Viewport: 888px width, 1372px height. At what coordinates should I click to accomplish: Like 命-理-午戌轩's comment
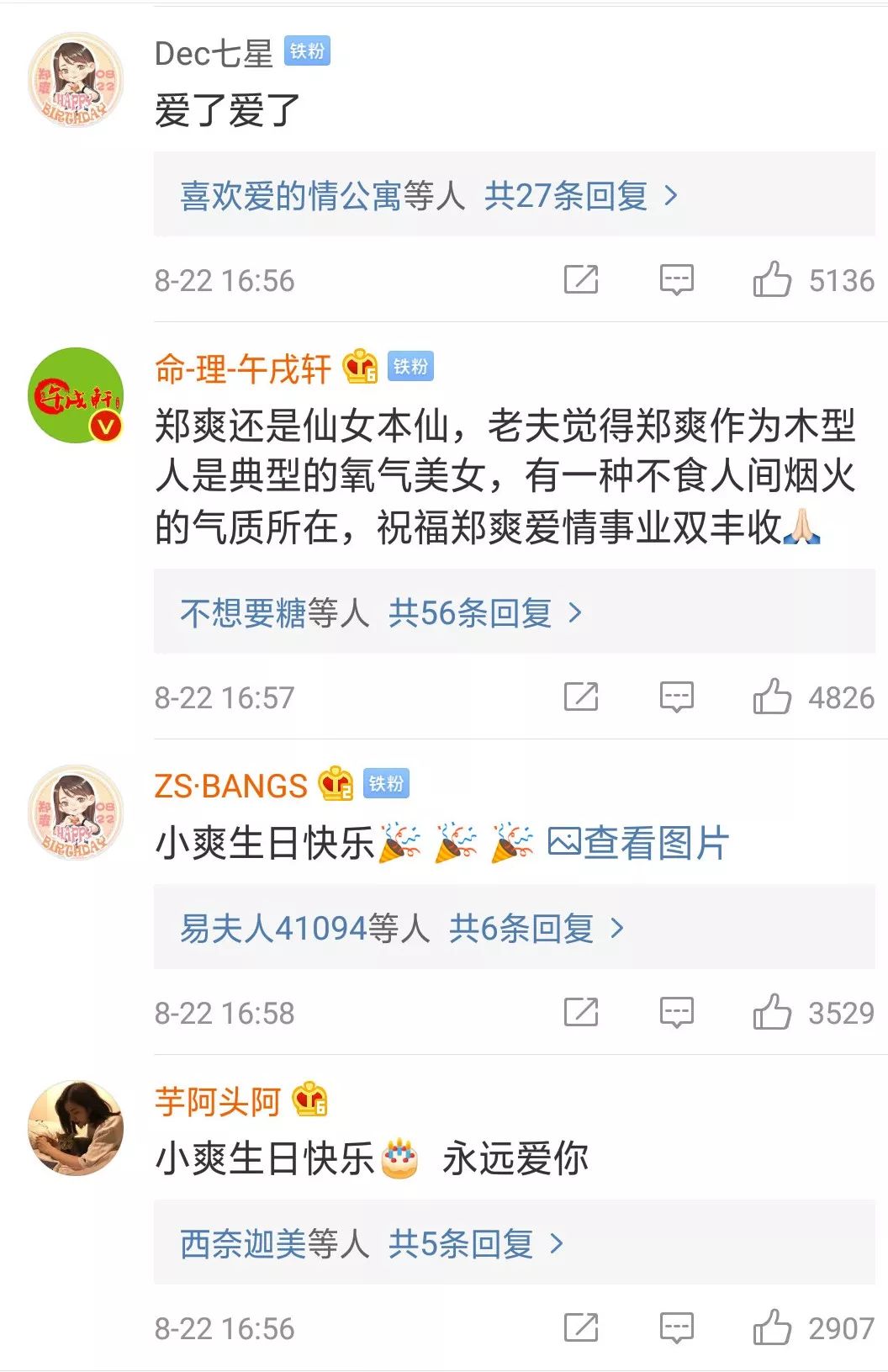(x=772, y=697)
